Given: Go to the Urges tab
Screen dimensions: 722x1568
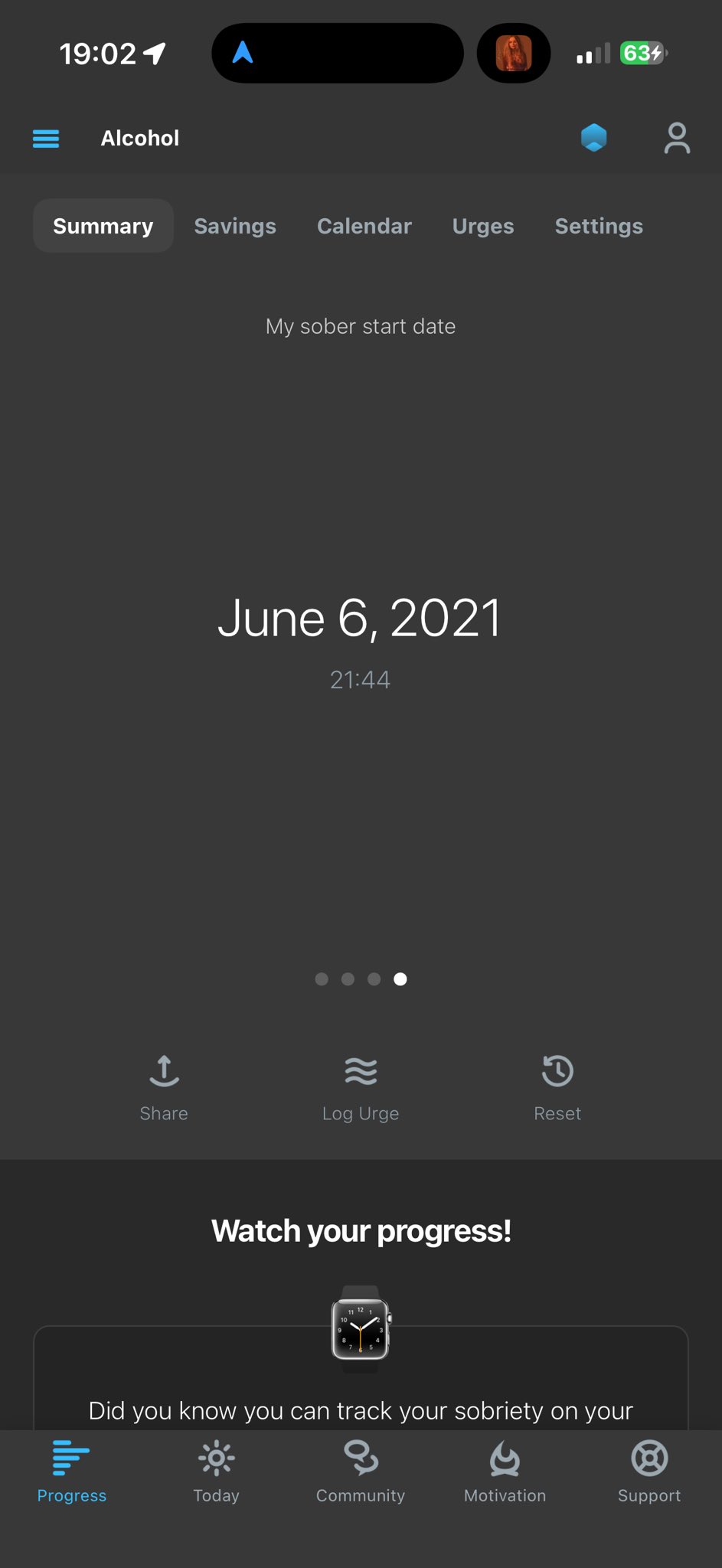Looking at the screenshot, I should (483, 226).
